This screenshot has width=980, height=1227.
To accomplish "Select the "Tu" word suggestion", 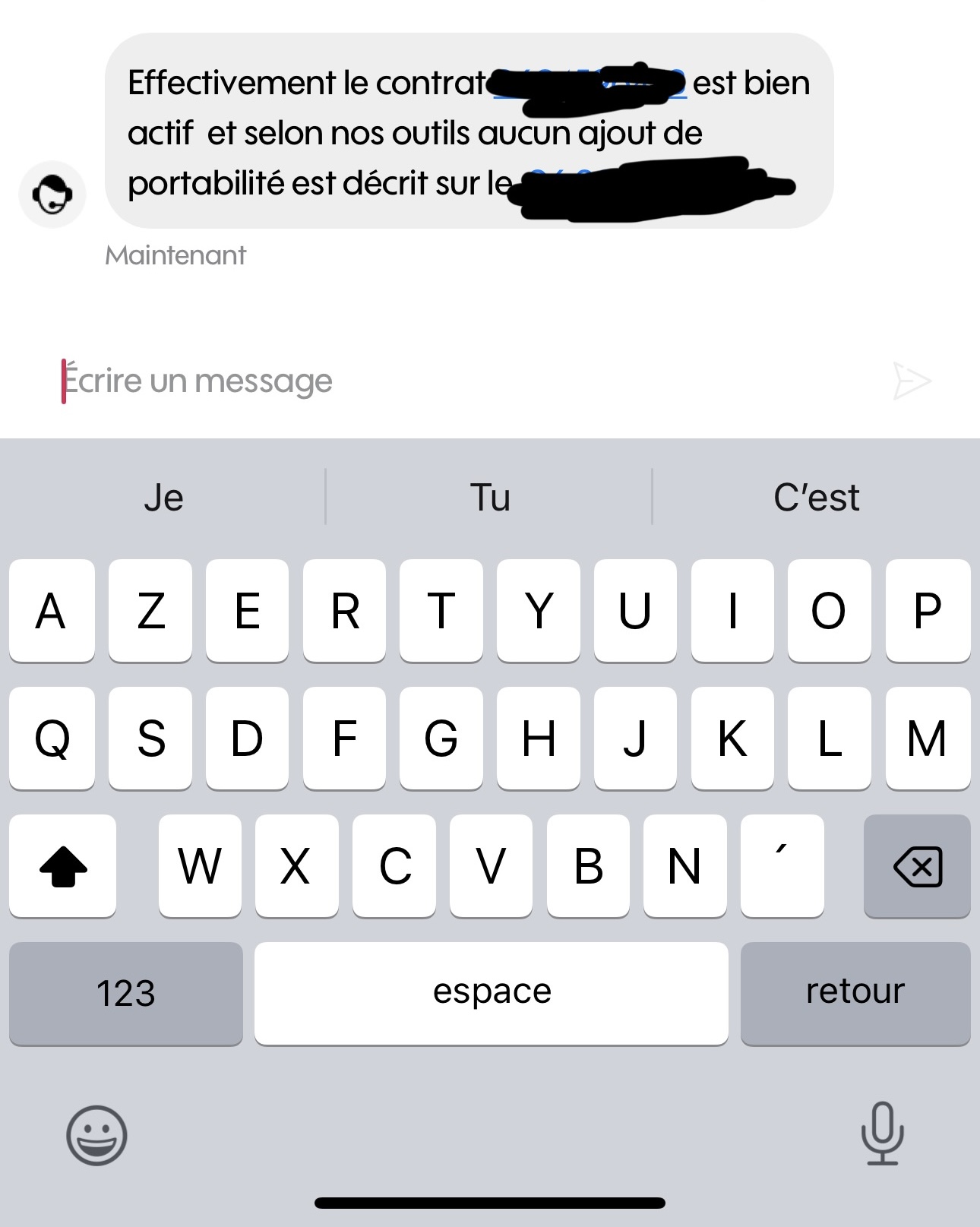I will [490, 498].
